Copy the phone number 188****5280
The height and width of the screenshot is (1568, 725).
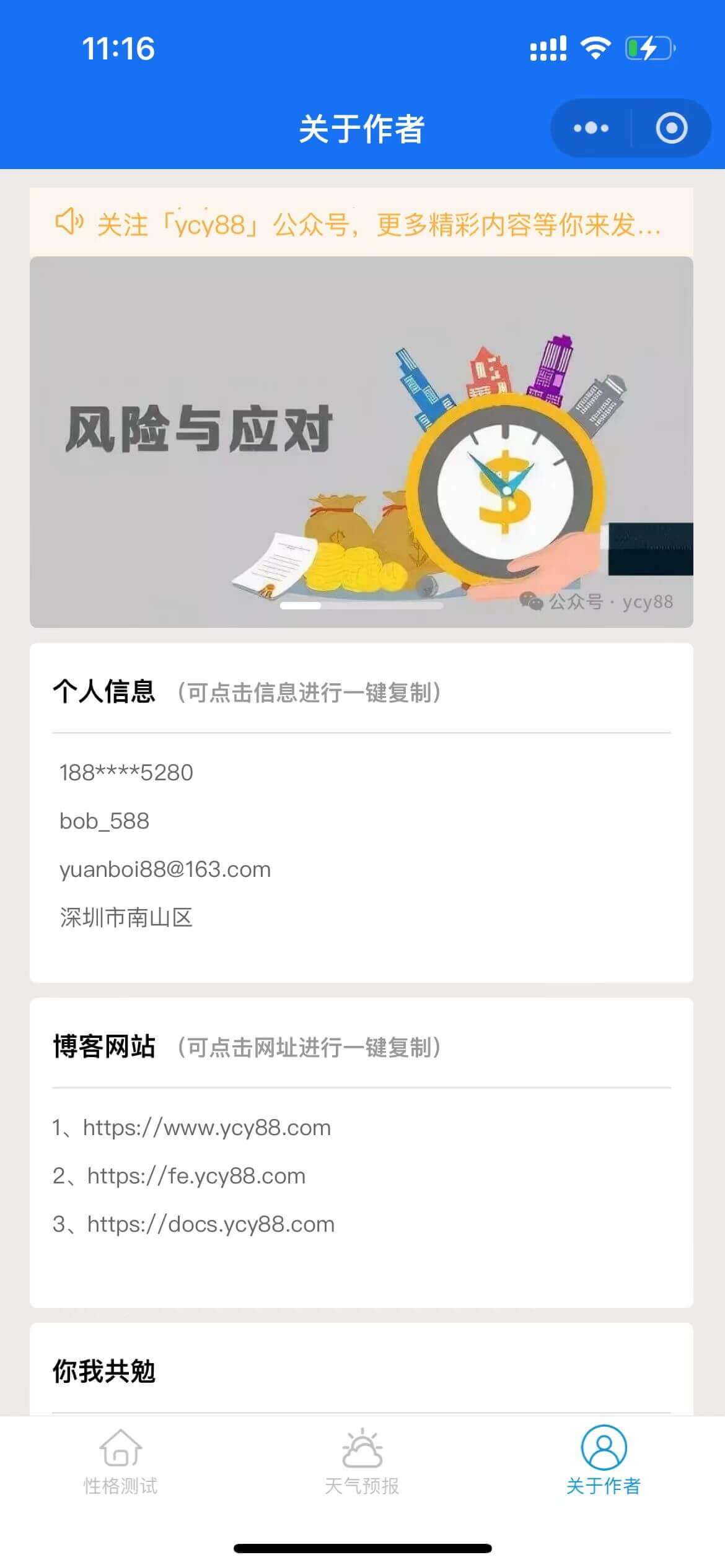coord(126,772)
